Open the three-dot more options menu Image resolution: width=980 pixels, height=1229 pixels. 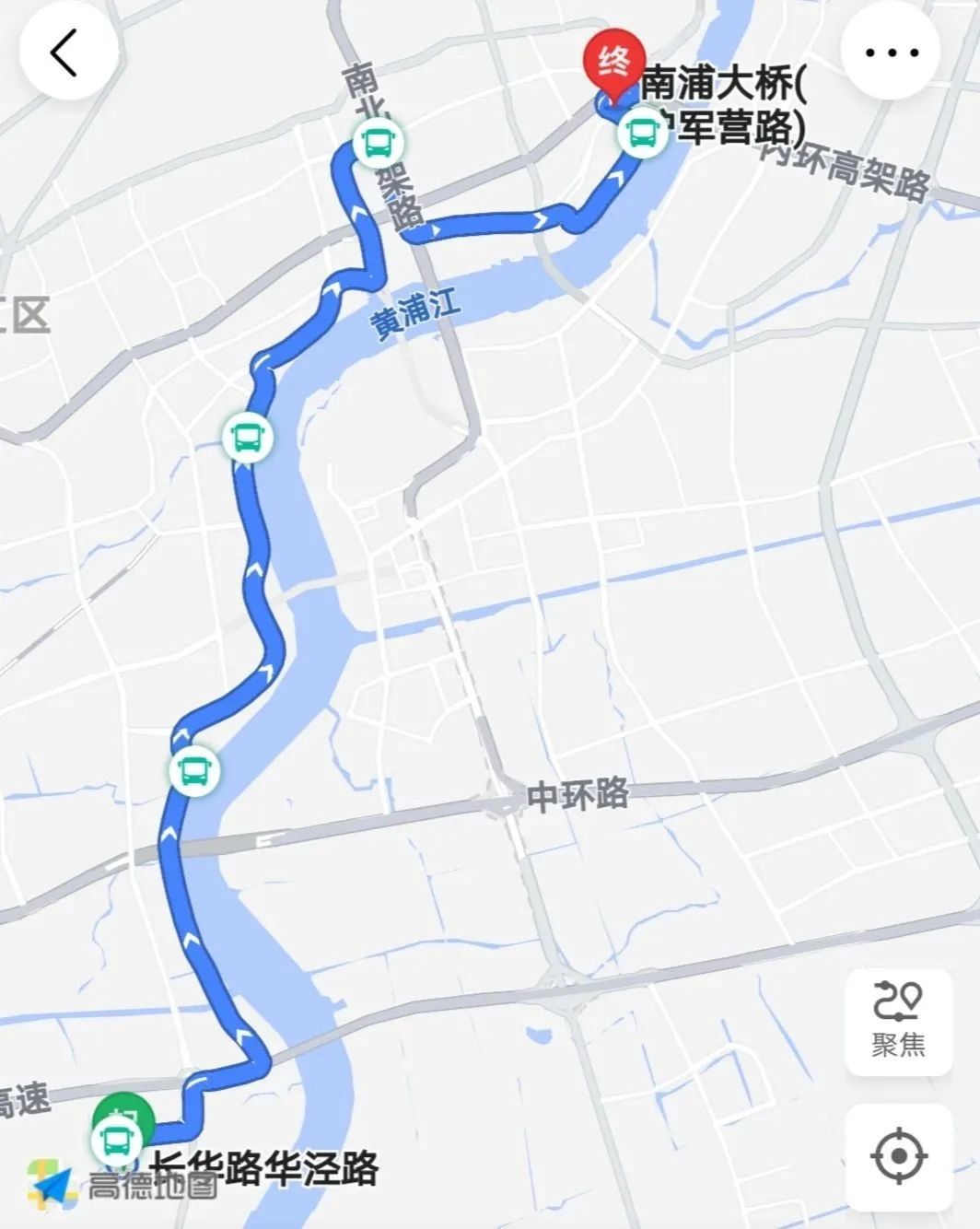(891, 53)
